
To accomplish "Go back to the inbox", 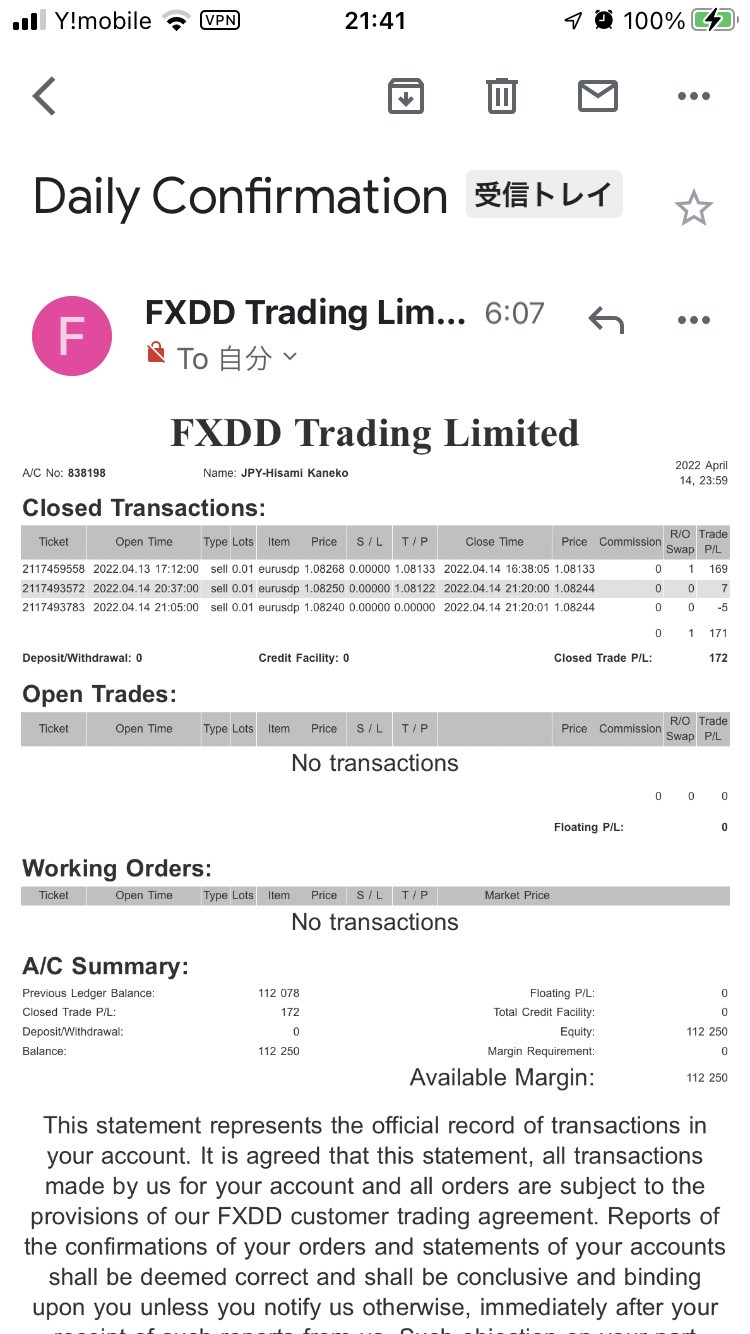I will [44, 97].
